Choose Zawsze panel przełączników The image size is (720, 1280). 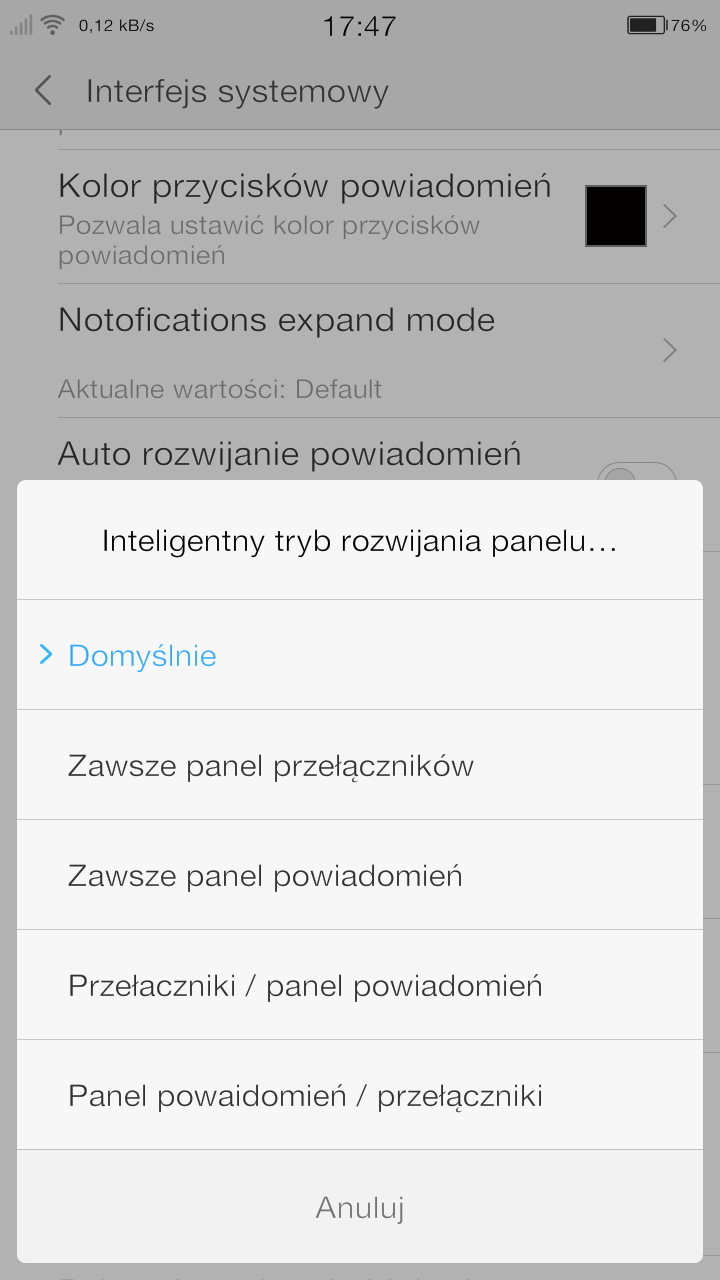point(360,766)
